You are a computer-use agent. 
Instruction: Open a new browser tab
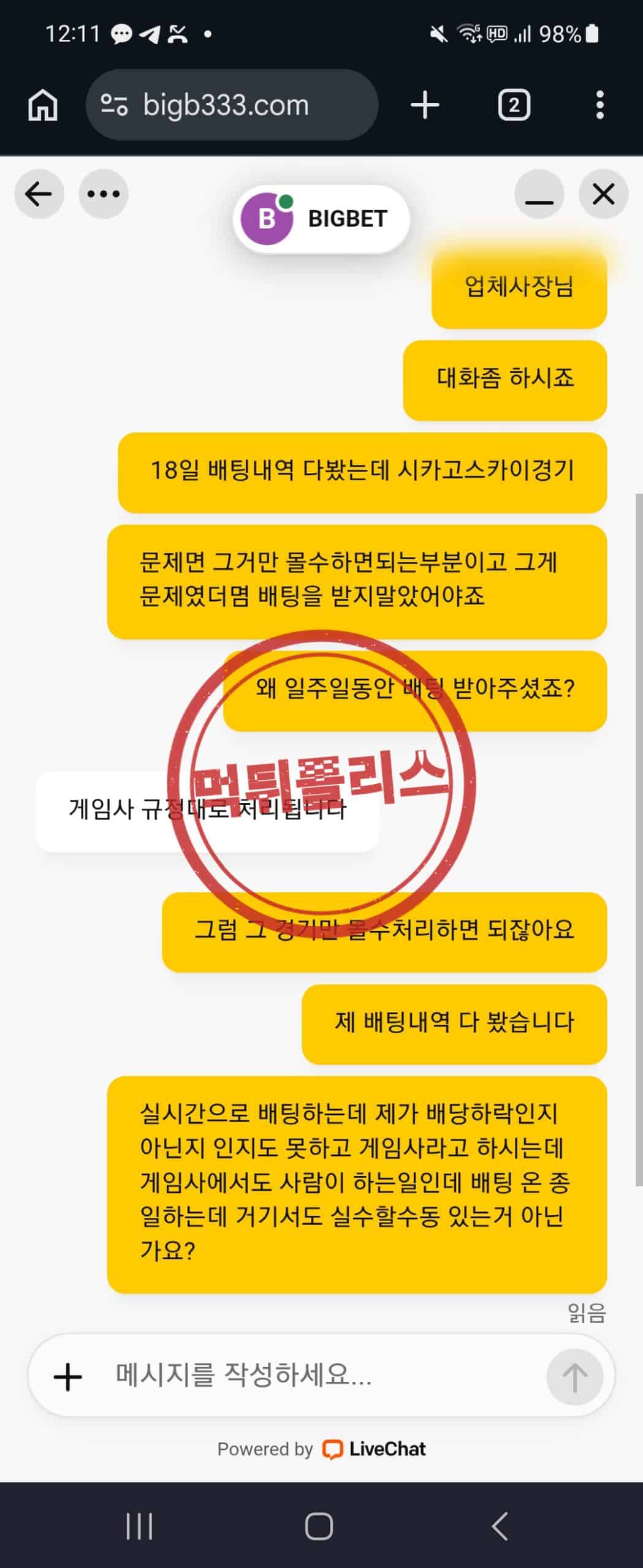pos(425,105)
